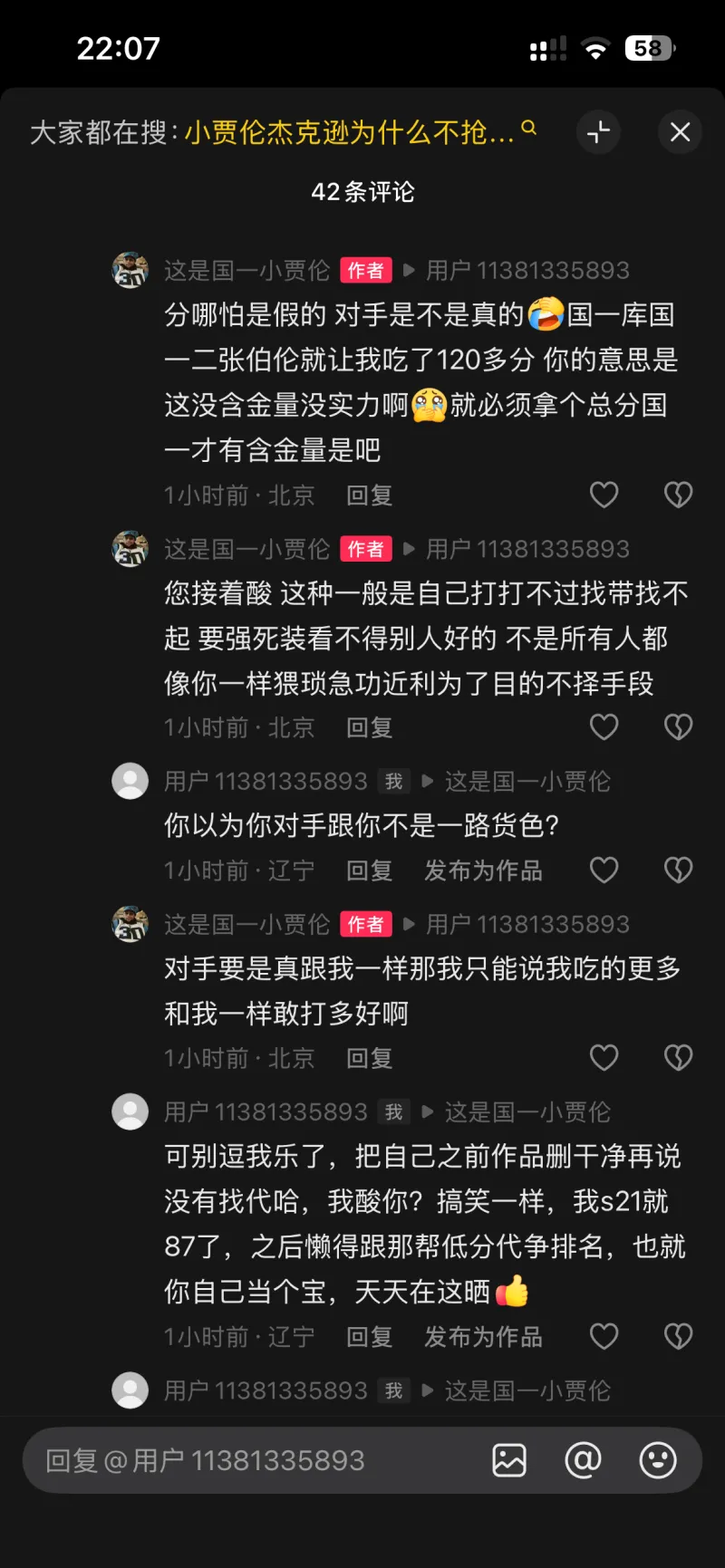Viewport: 725px width, 1568px height.
Task: Like the comment starting with 分哪怕是假的
Action: pyautogui.click(x=604, y=495)
